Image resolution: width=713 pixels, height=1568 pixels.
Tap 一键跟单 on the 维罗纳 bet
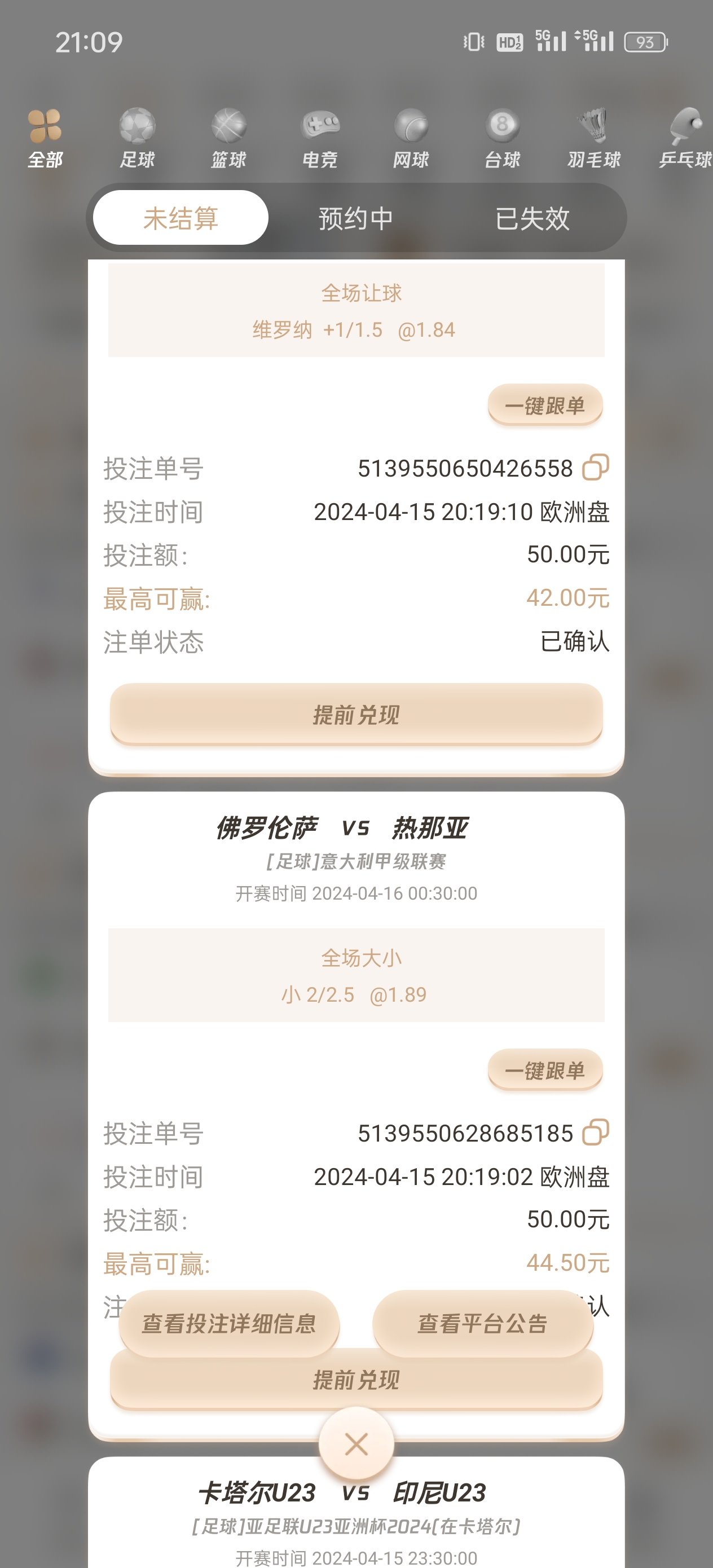tap(545, 406)
